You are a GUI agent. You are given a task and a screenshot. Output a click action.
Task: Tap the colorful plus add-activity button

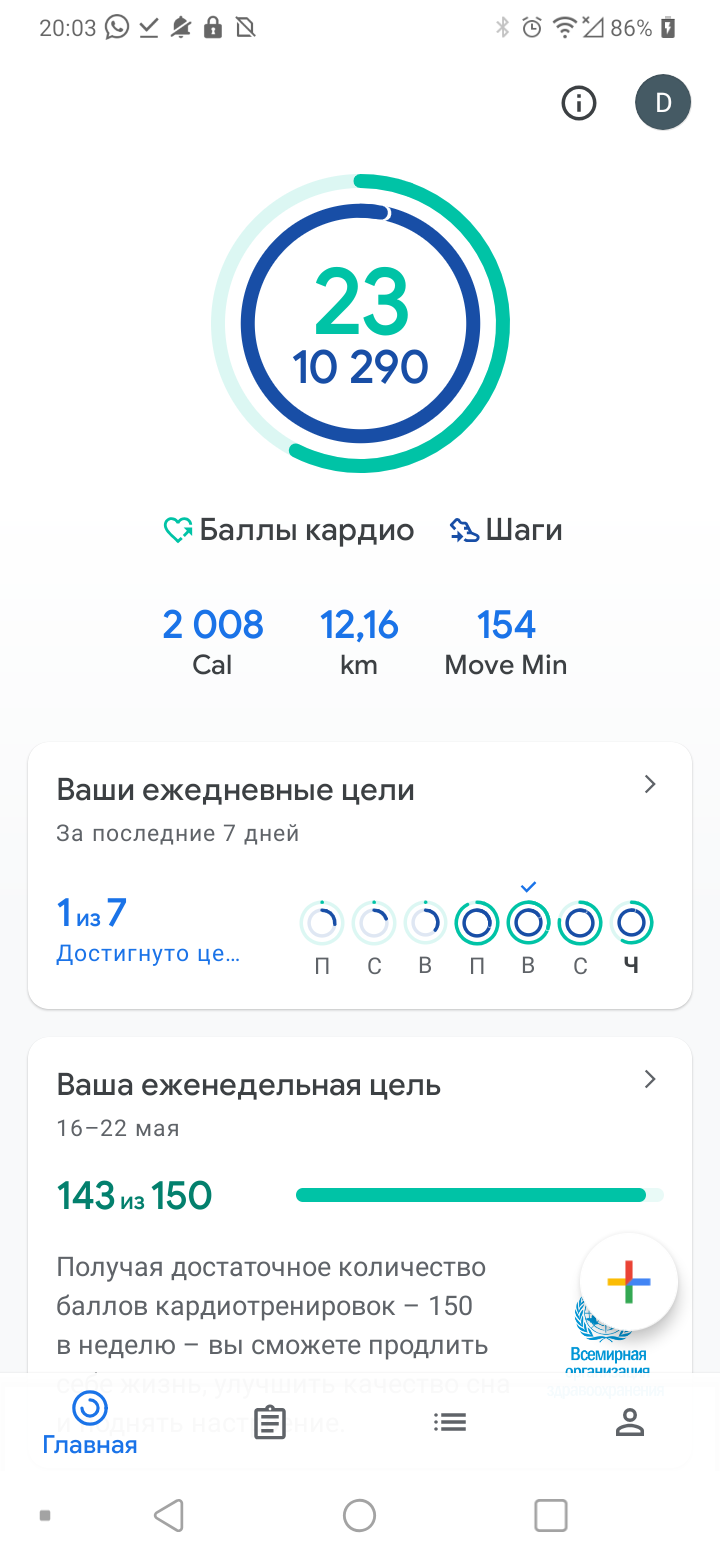tap(629, 1282)
